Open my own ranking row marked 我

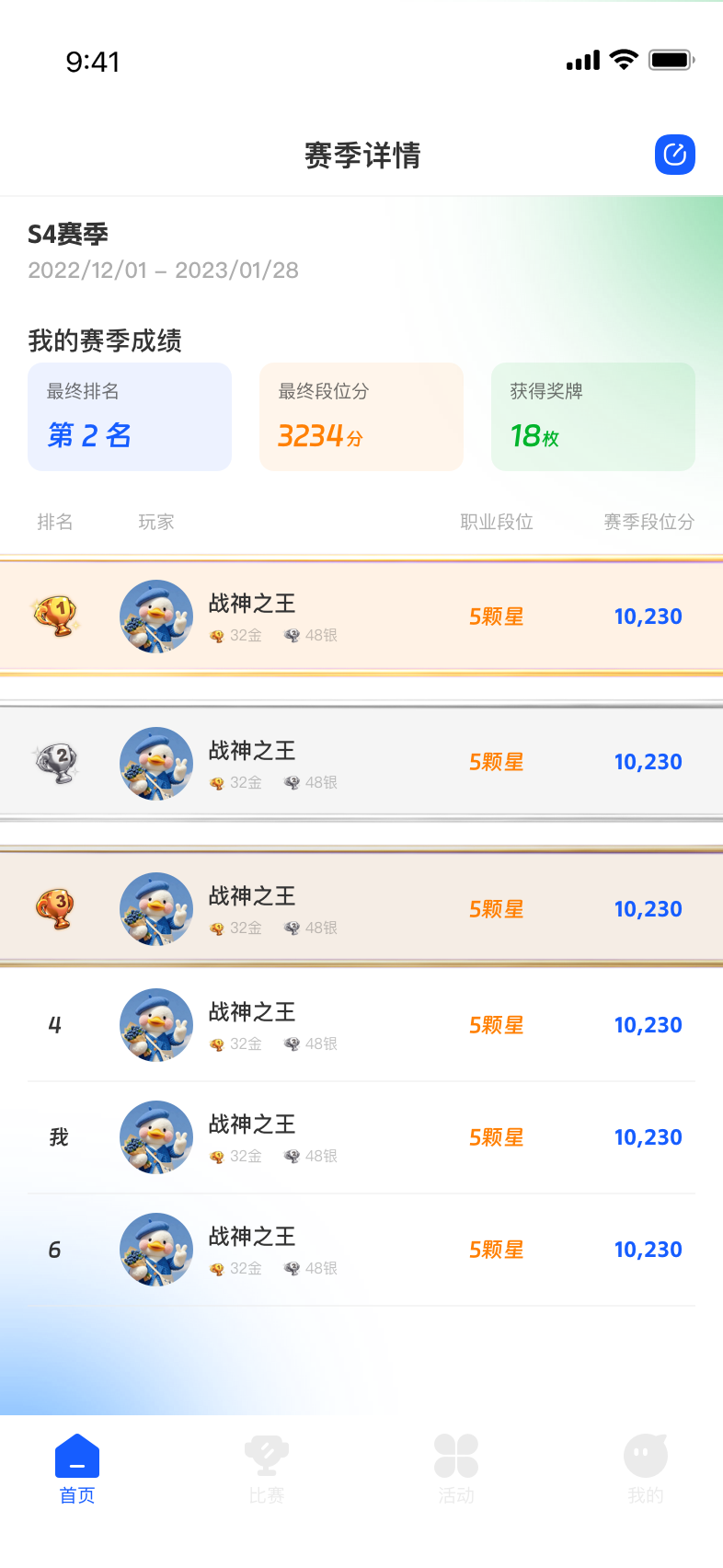pyautogui.click(x=361, y=1137)
